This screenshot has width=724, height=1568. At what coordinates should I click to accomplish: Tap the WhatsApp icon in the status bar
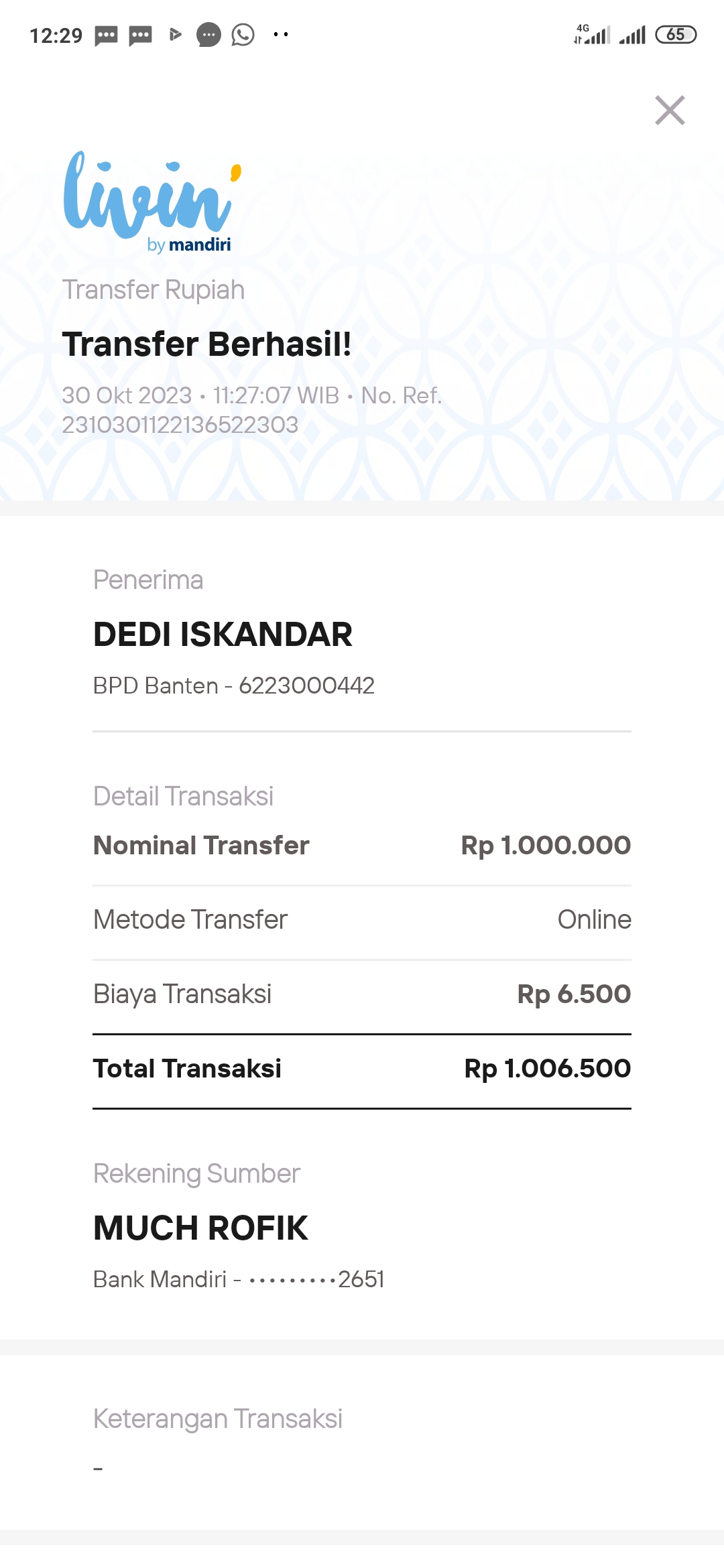click(x=243, y=34)
